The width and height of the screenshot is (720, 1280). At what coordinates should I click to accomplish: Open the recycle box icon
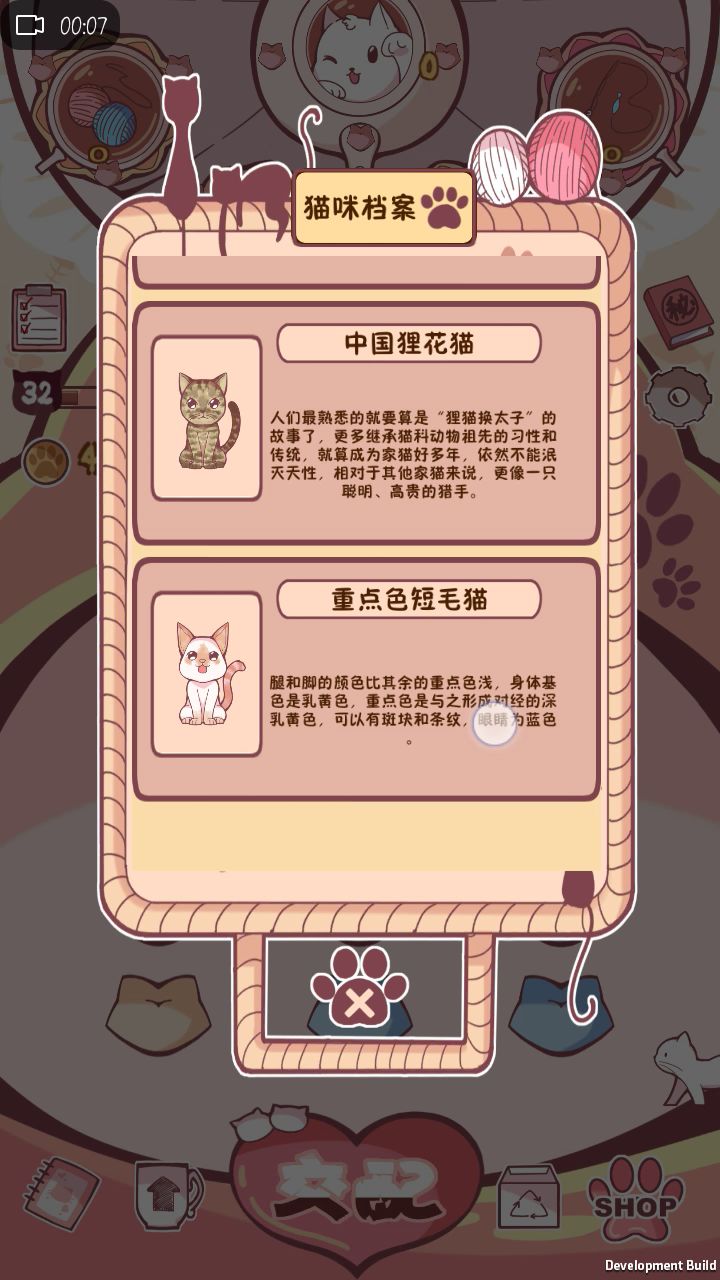[x=528, y=1197]
